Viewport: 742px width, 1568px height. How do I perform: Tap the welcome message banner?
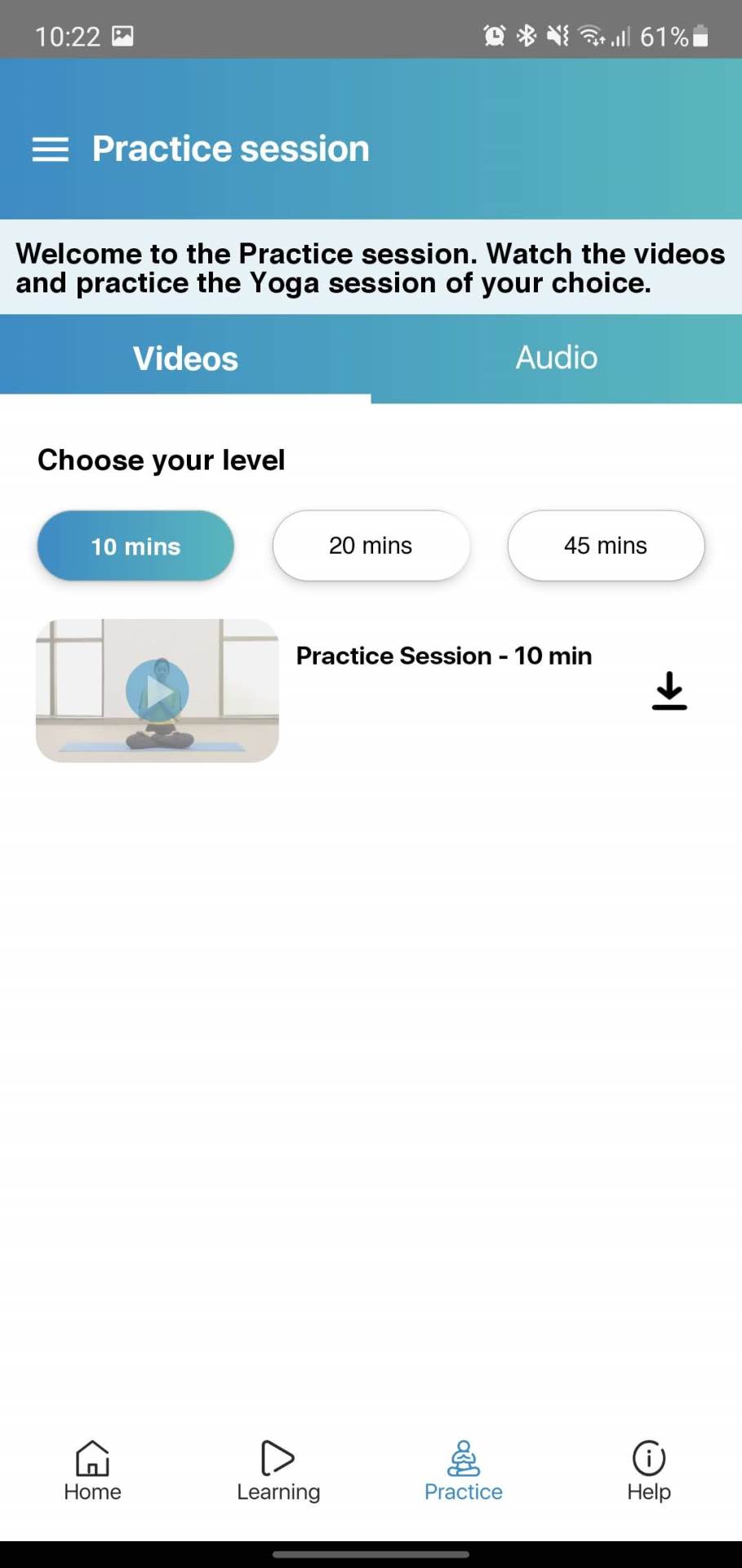pyautogui.click(x=371, y=268)
